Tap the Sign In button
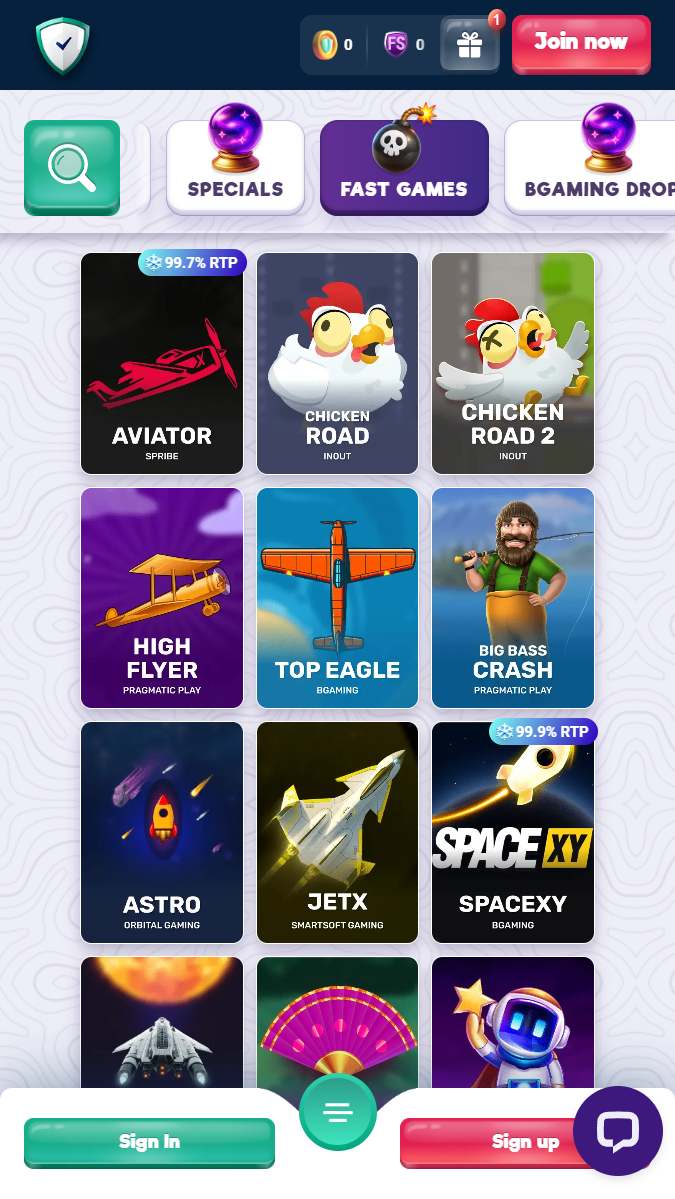675x1199 pixels. click(149, 1142)
